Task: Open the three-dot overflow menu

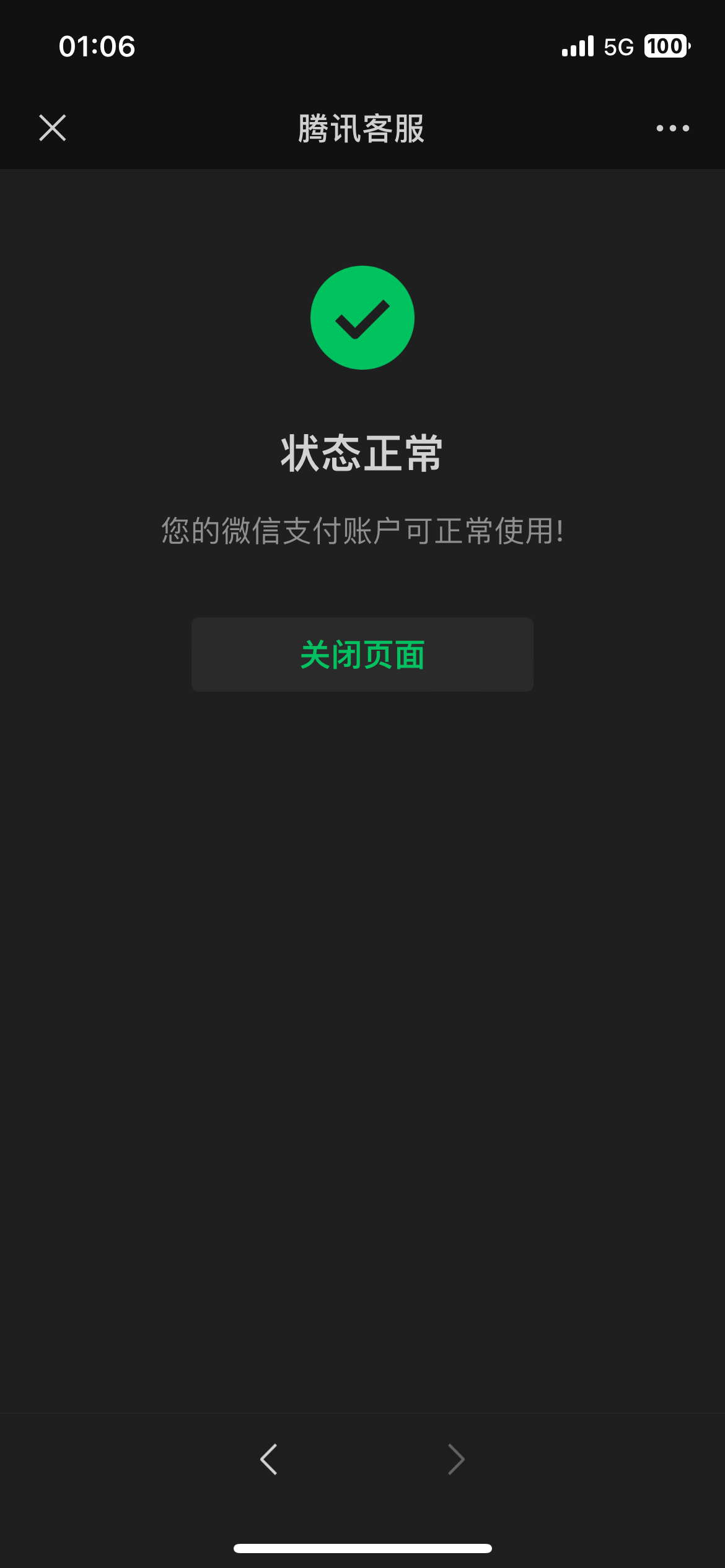Action: [x=672, y=128]
